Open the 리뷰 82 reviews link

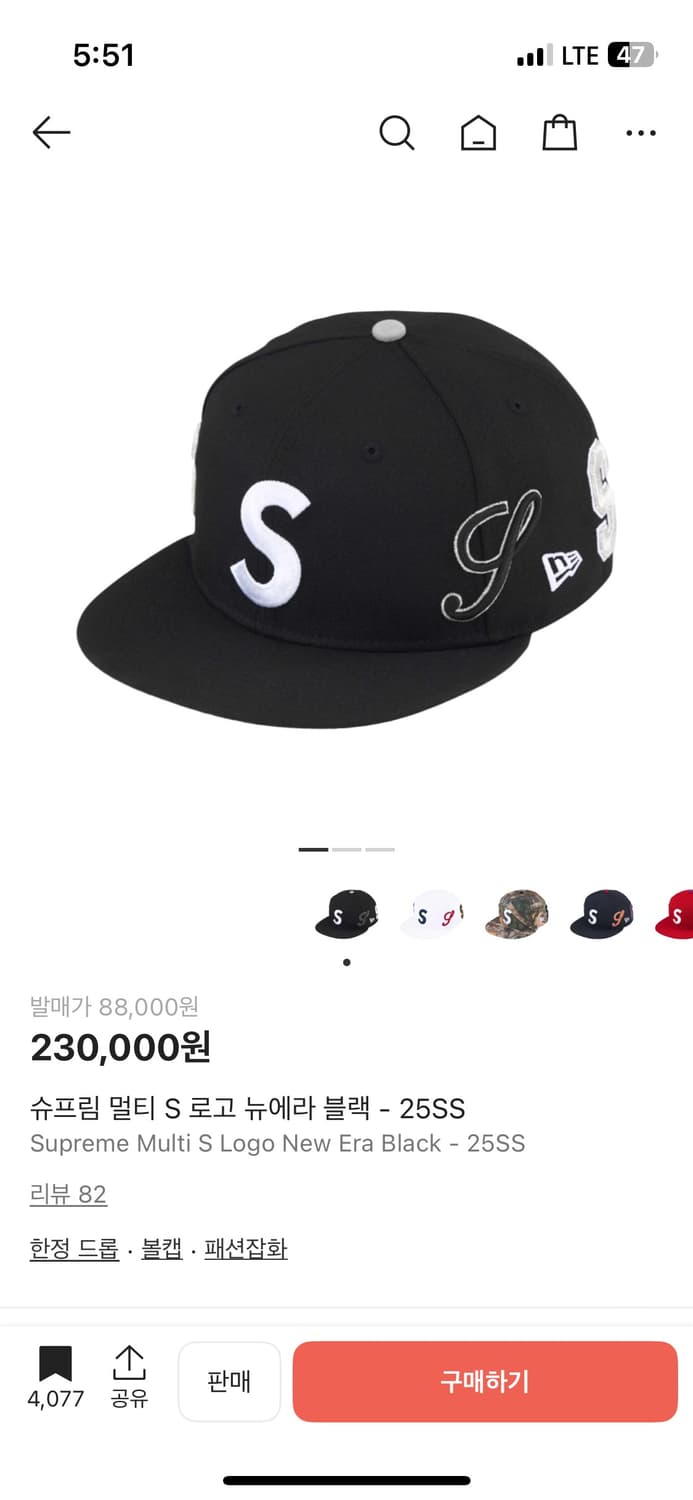tap(68, 1194)
